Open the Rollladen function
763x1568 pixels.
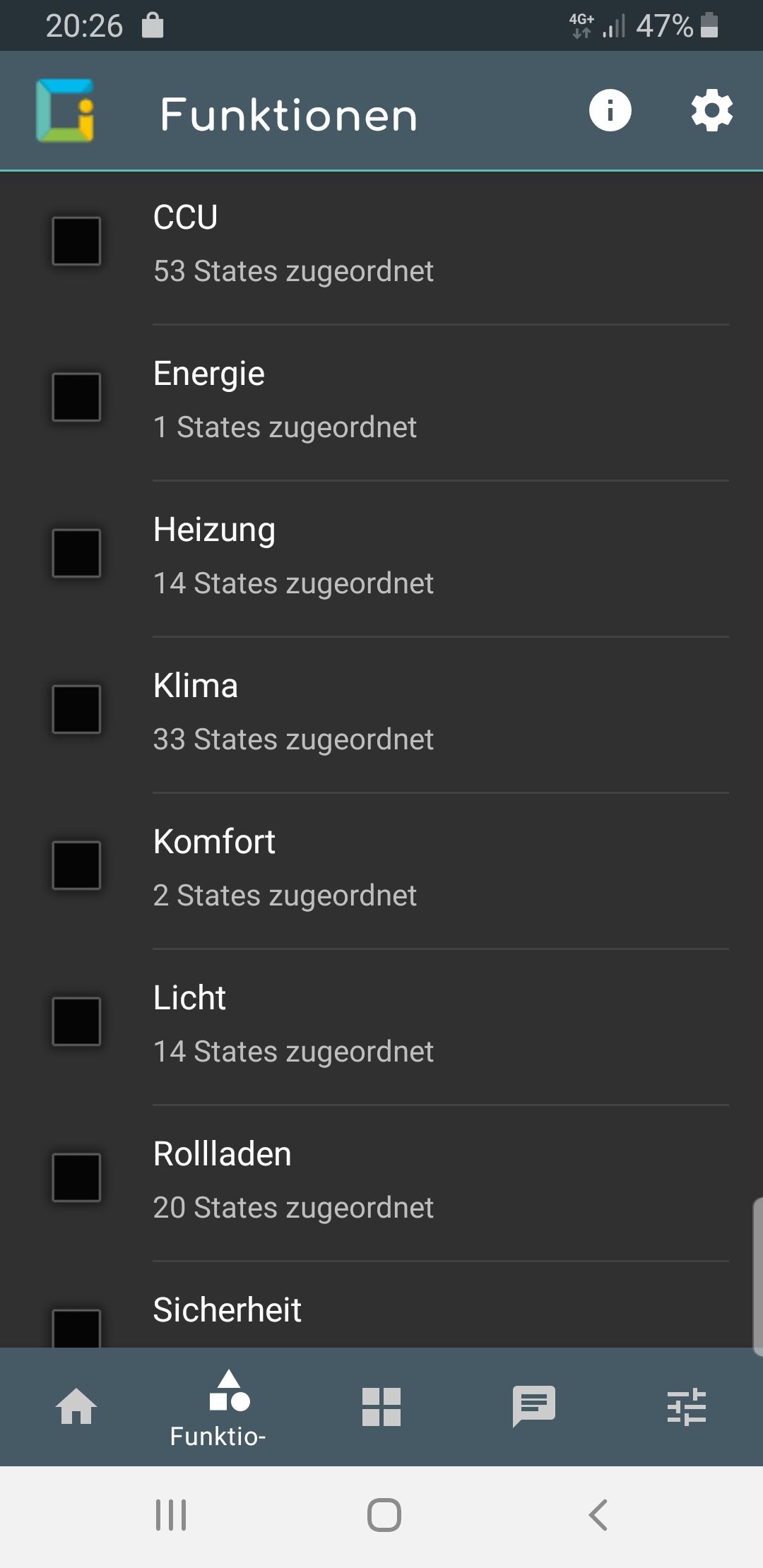381,1180
